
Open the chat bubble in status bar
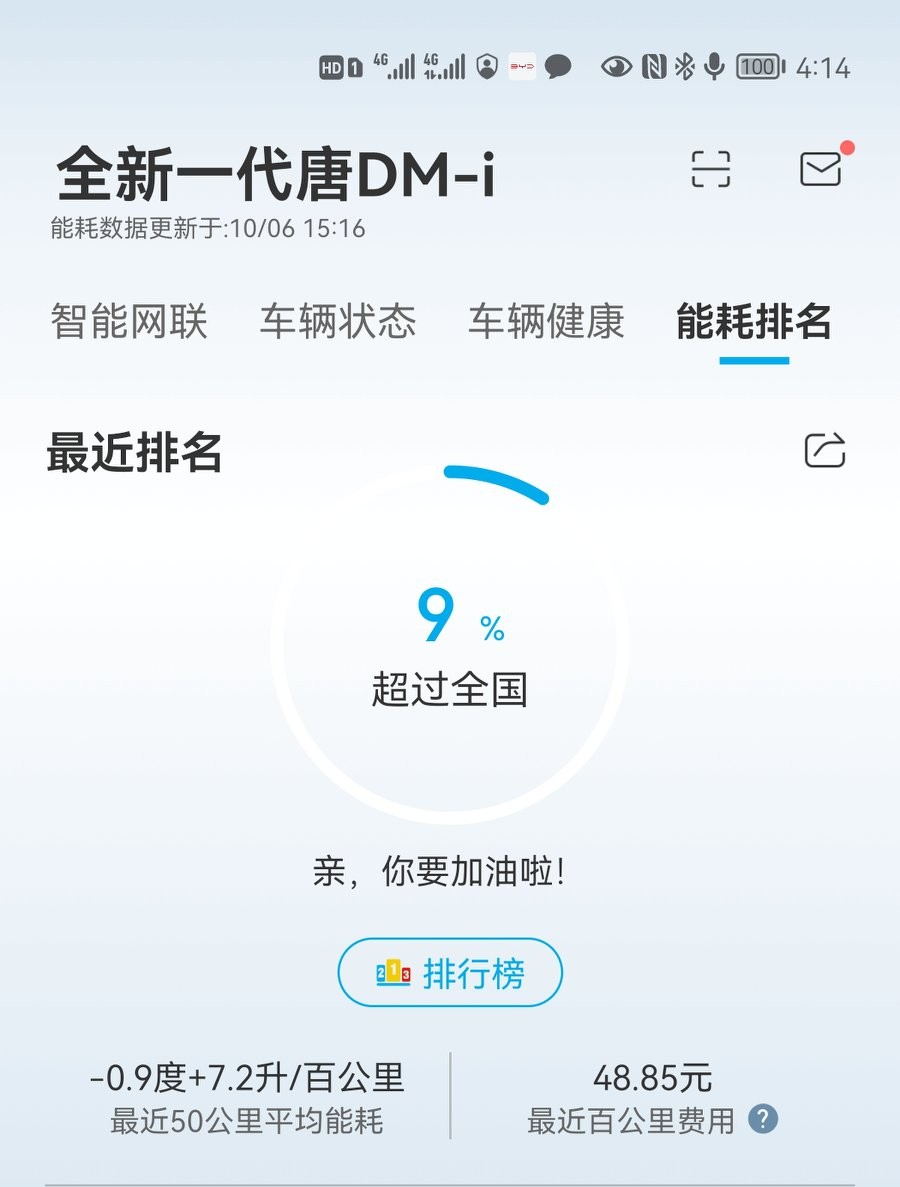pos(560,67)
